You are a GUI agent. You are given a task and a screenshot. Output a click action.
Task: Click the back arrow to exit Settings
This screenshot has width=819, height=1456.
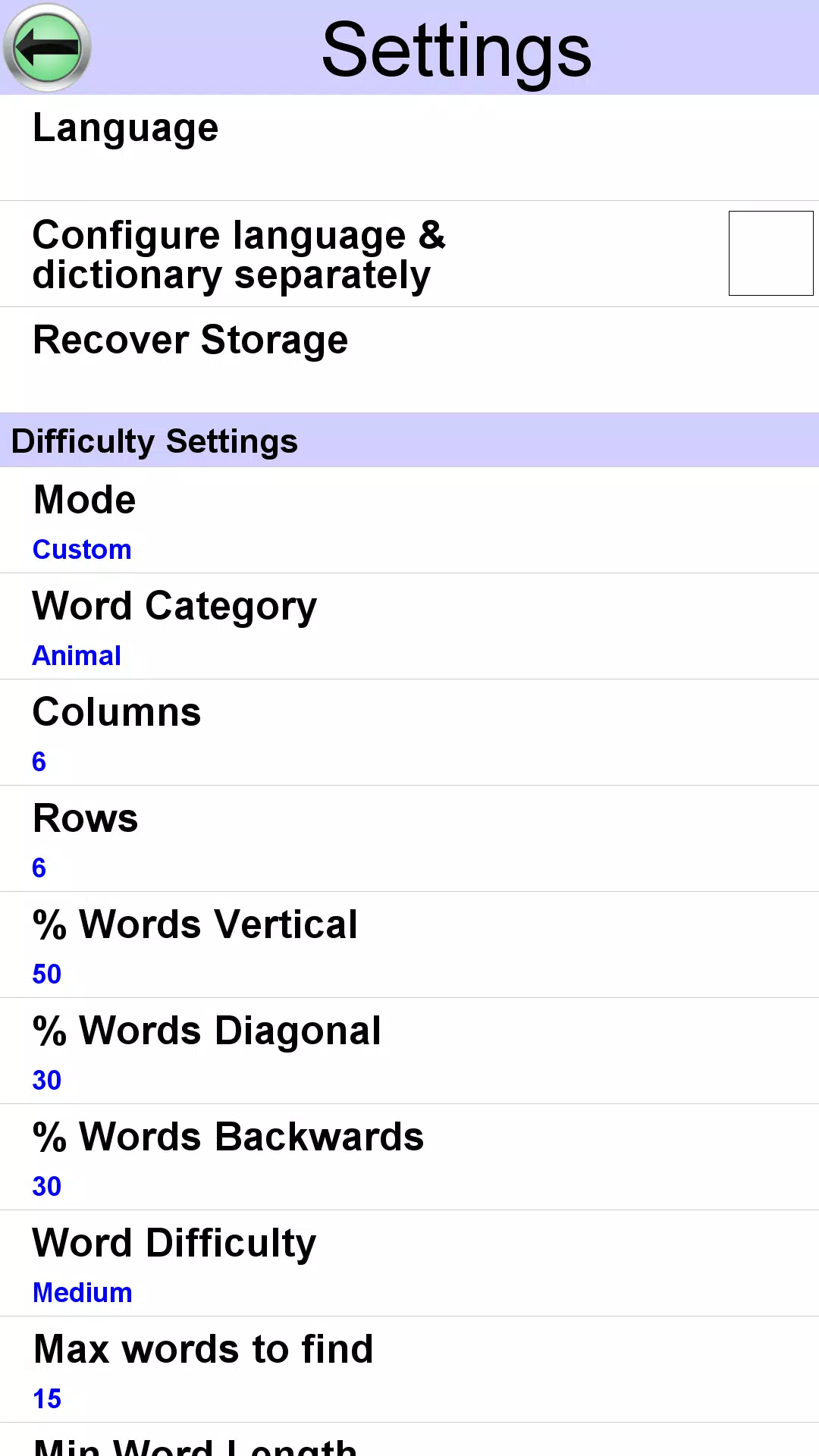(x=47, y=48)
